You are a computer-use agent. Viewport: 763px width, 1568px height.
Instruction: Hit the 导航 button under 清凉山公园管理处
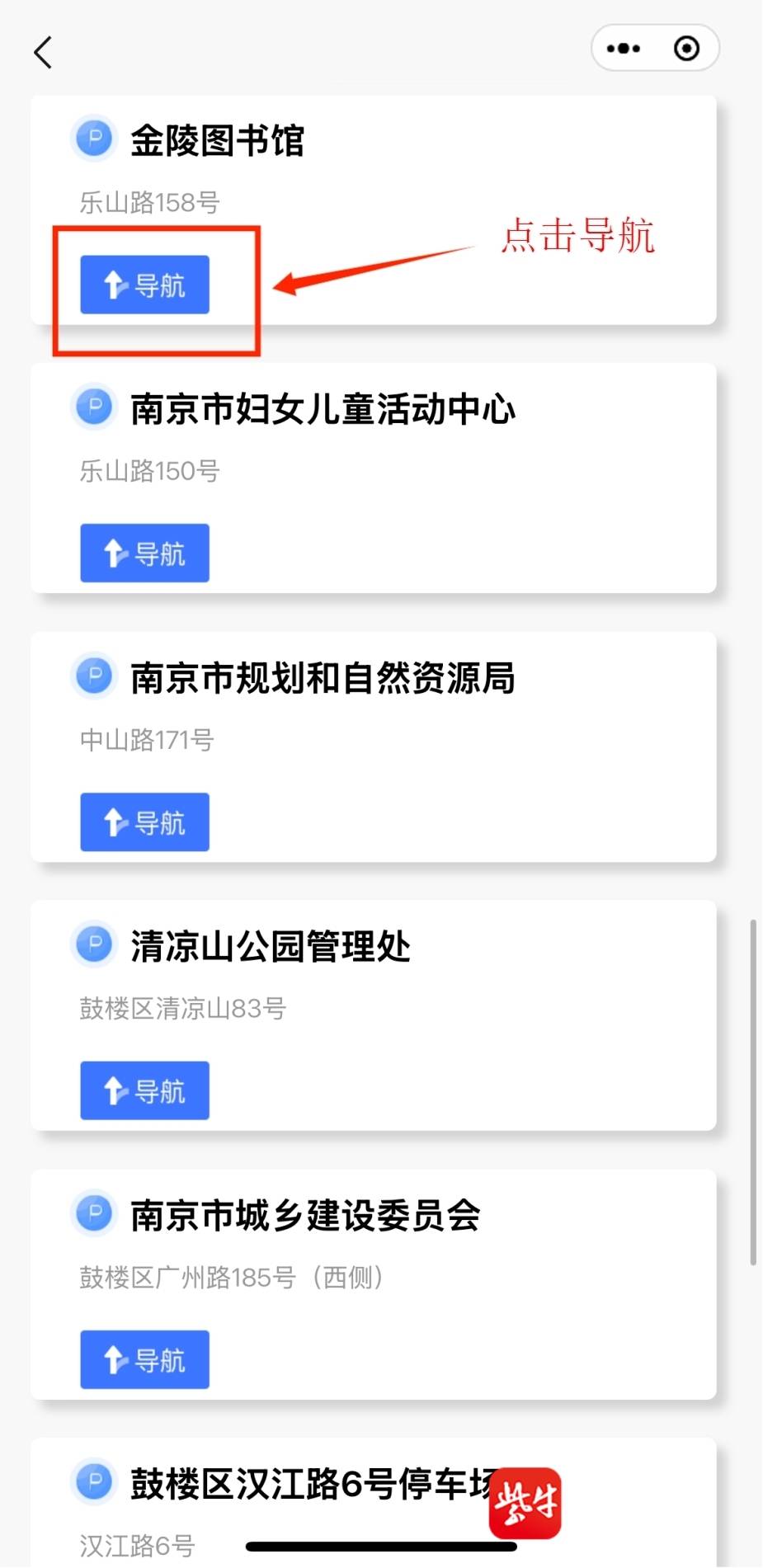pos(144,1091)
